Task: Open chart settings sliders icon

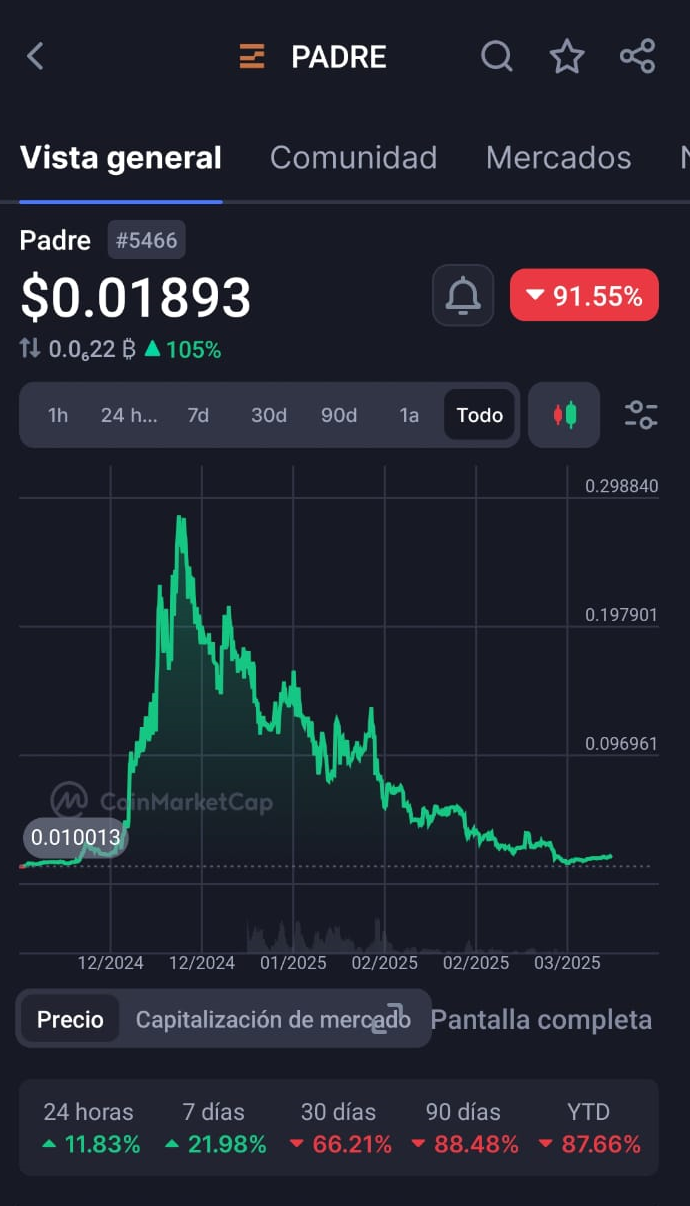Action: click(641, 415)
